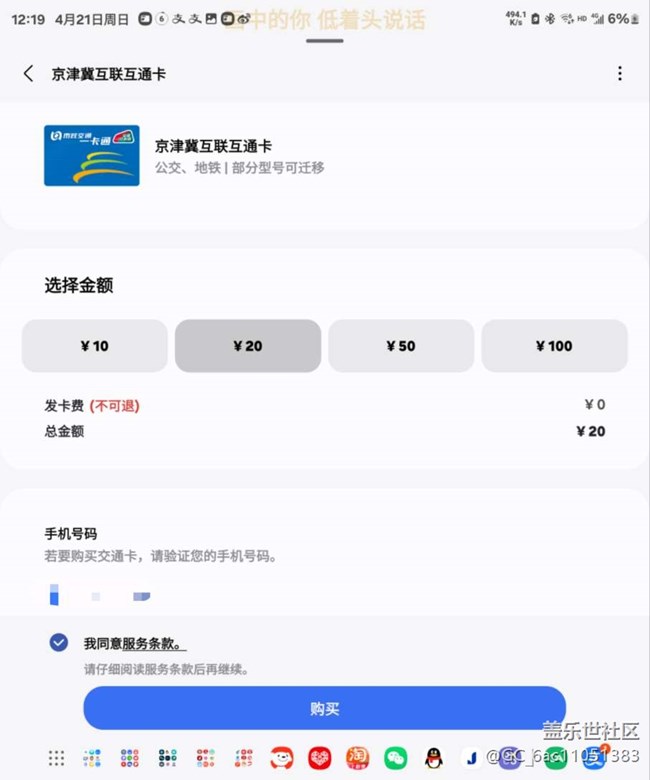Tap the 购买 button to buy the card
The width and height of the screenshot is (650, 780).
pyautogui.click(x=324, y=708)
